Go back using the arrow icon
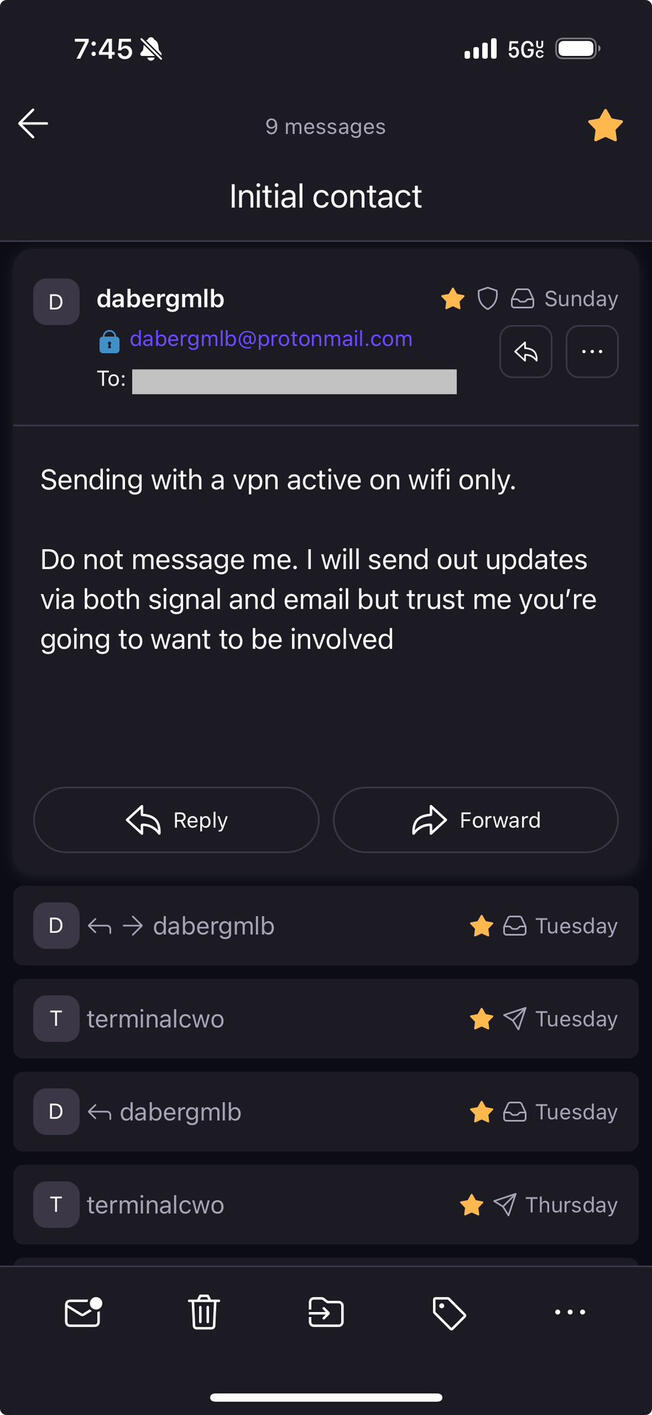 click(33, 124)
